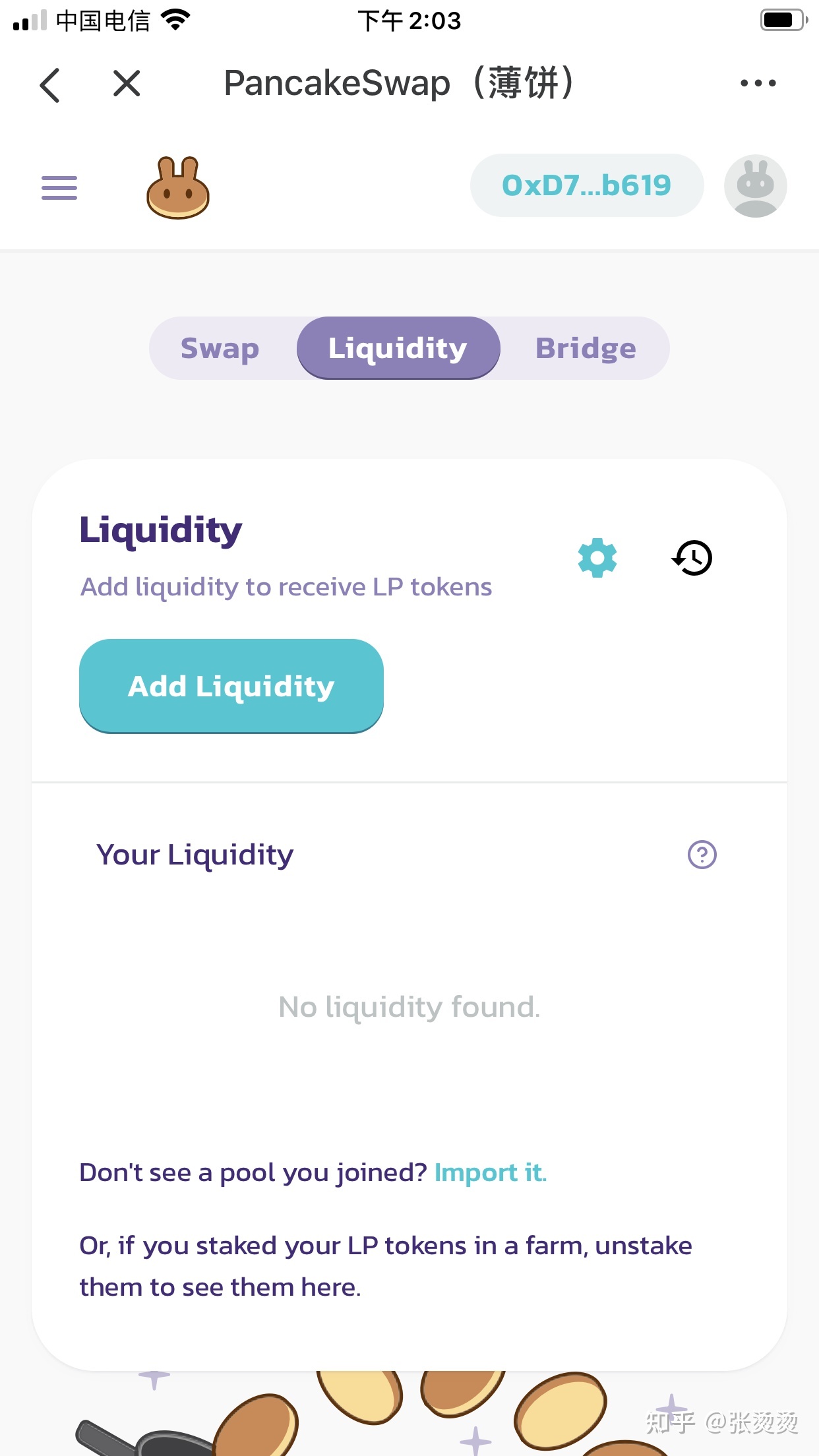Open liquidity settings gear
This screenshot has width=819, height=1456.
(x=597, y=558)
